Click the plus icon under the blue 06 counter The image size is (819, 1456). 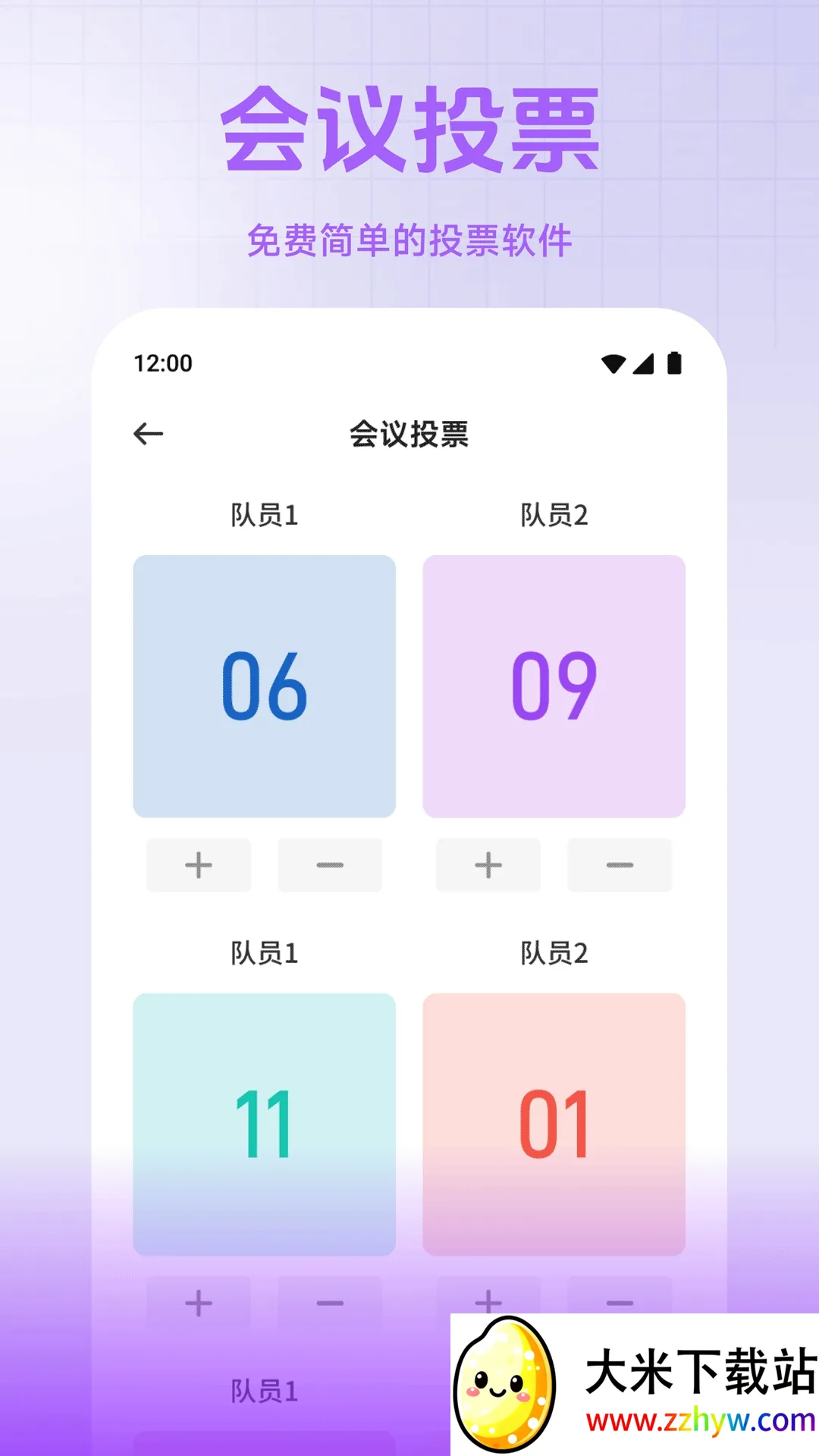click(198, 865)
